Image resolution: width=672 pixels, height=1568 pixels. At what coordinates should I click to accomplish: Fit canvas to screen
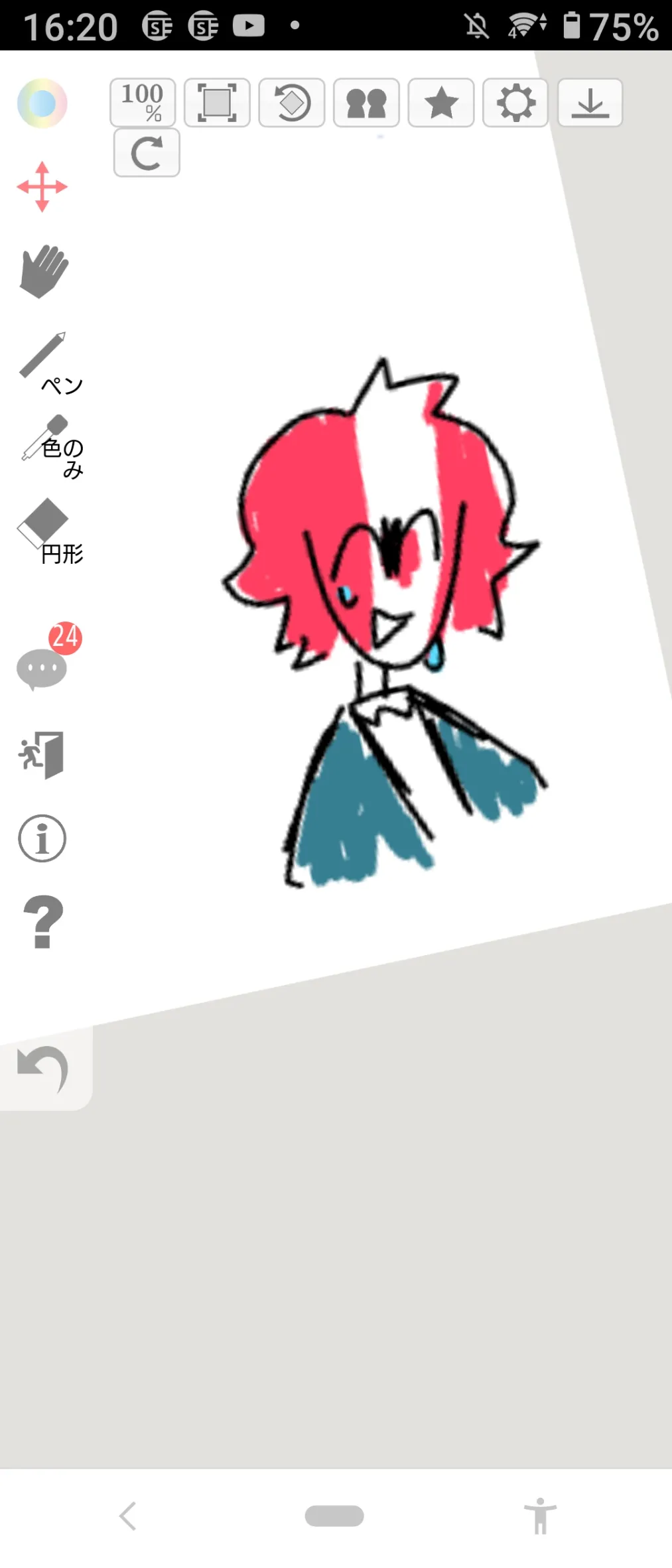pyautogui.click(x=217, y=103)
